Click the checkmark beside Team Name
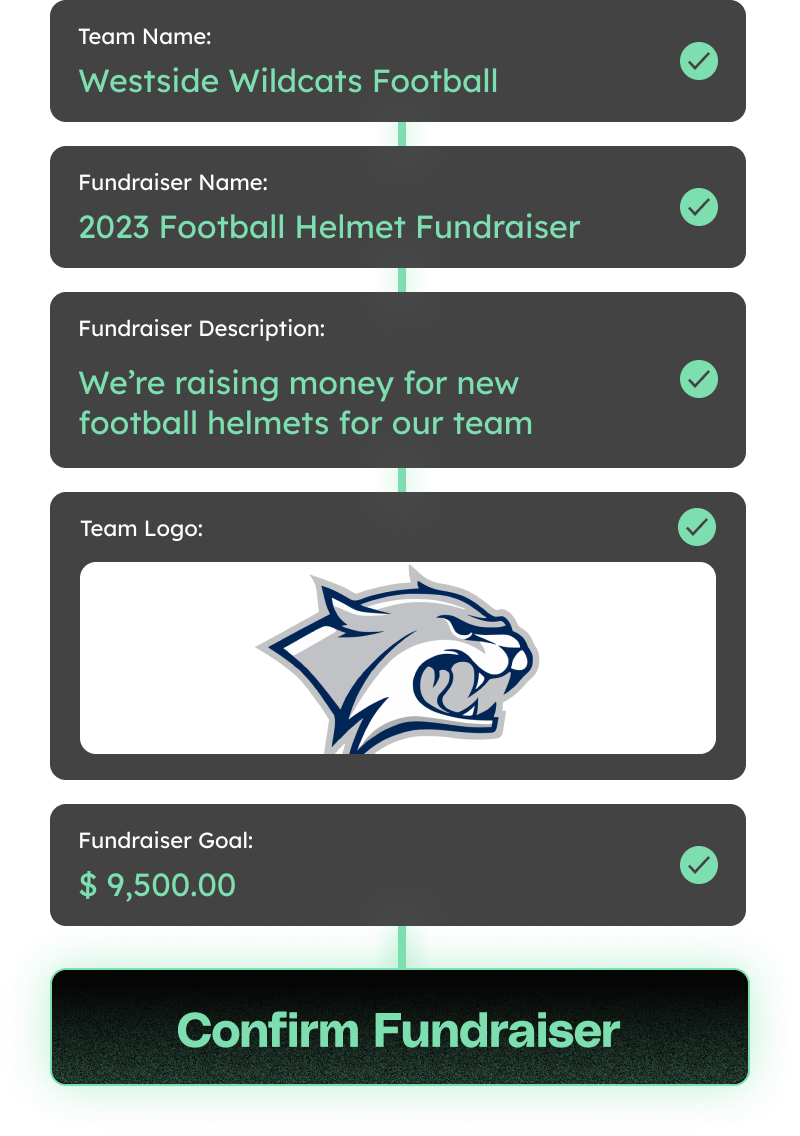This screenshot has height=1136, width=800. tap(698, 61)
